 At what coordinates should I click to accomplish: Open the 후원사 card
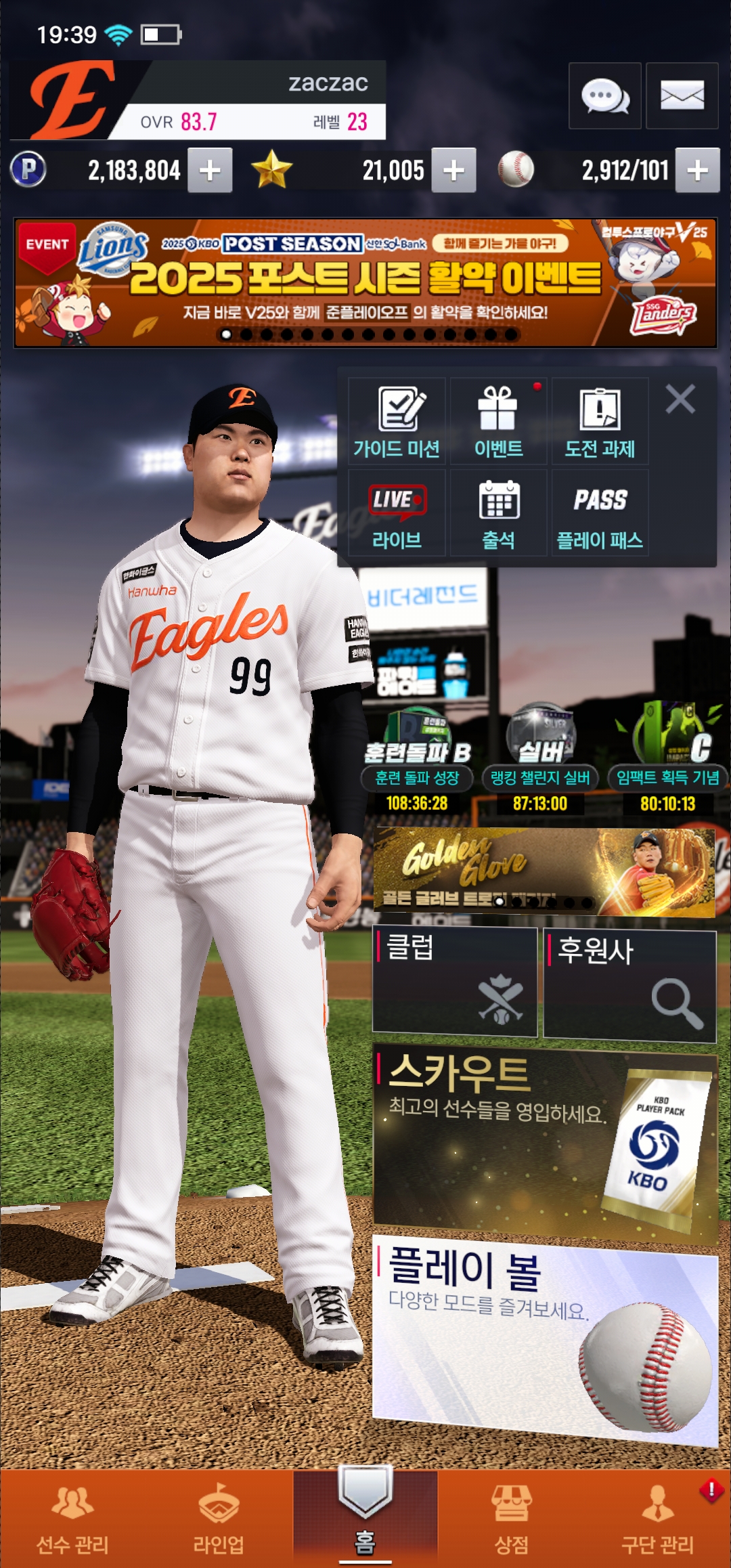point(629,985)
